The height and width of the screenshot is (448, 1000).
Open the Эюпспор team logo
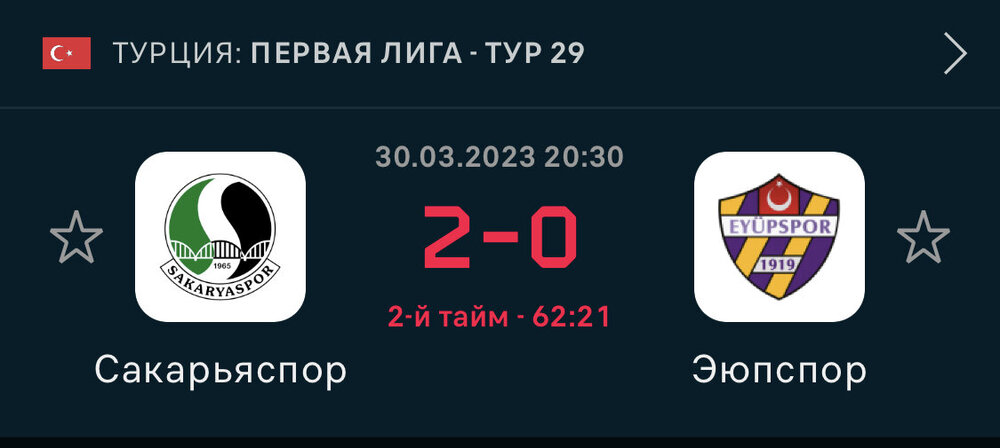click(779, 237)
